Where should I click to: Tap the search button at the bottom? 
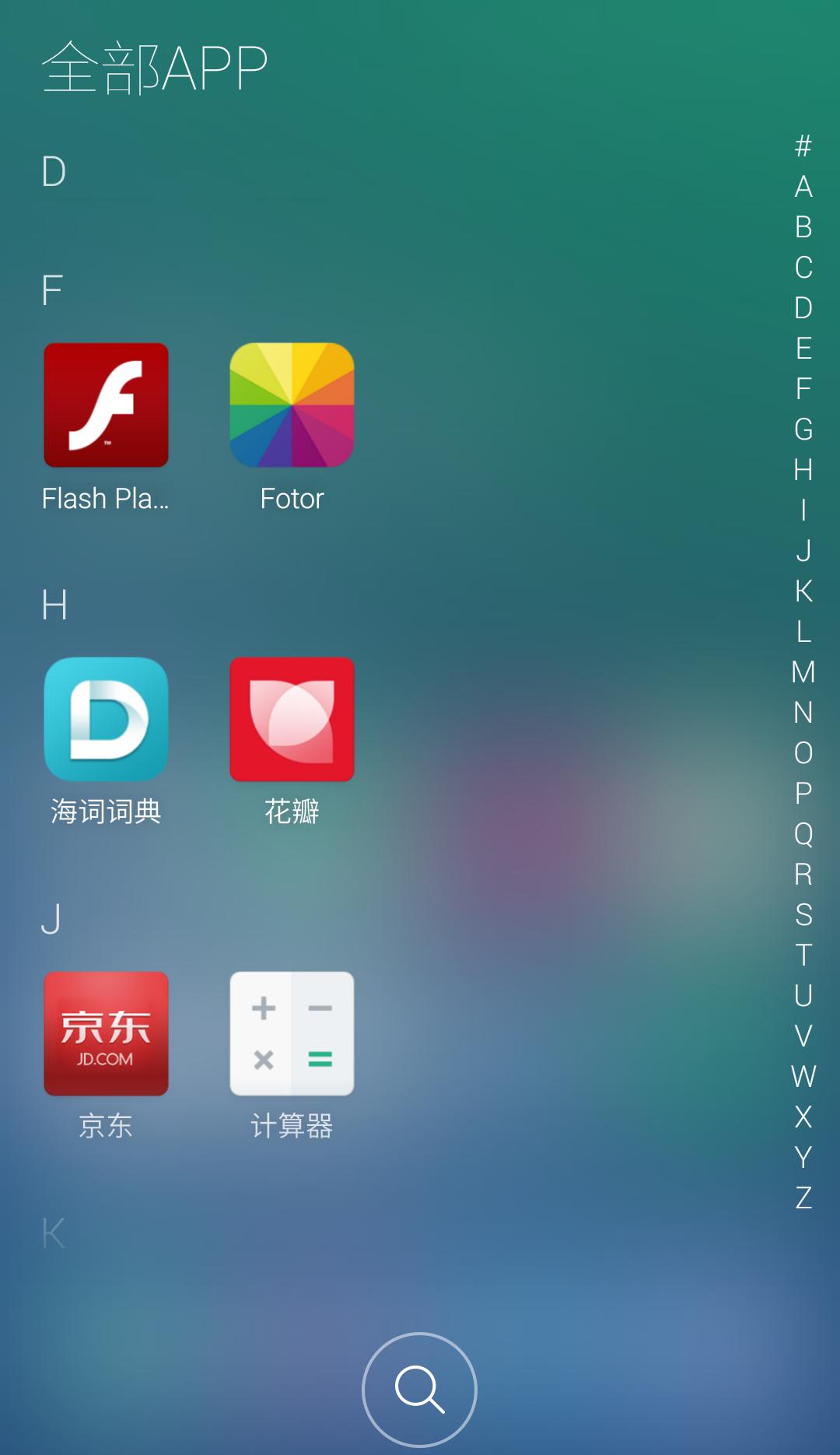point(419,1390)
